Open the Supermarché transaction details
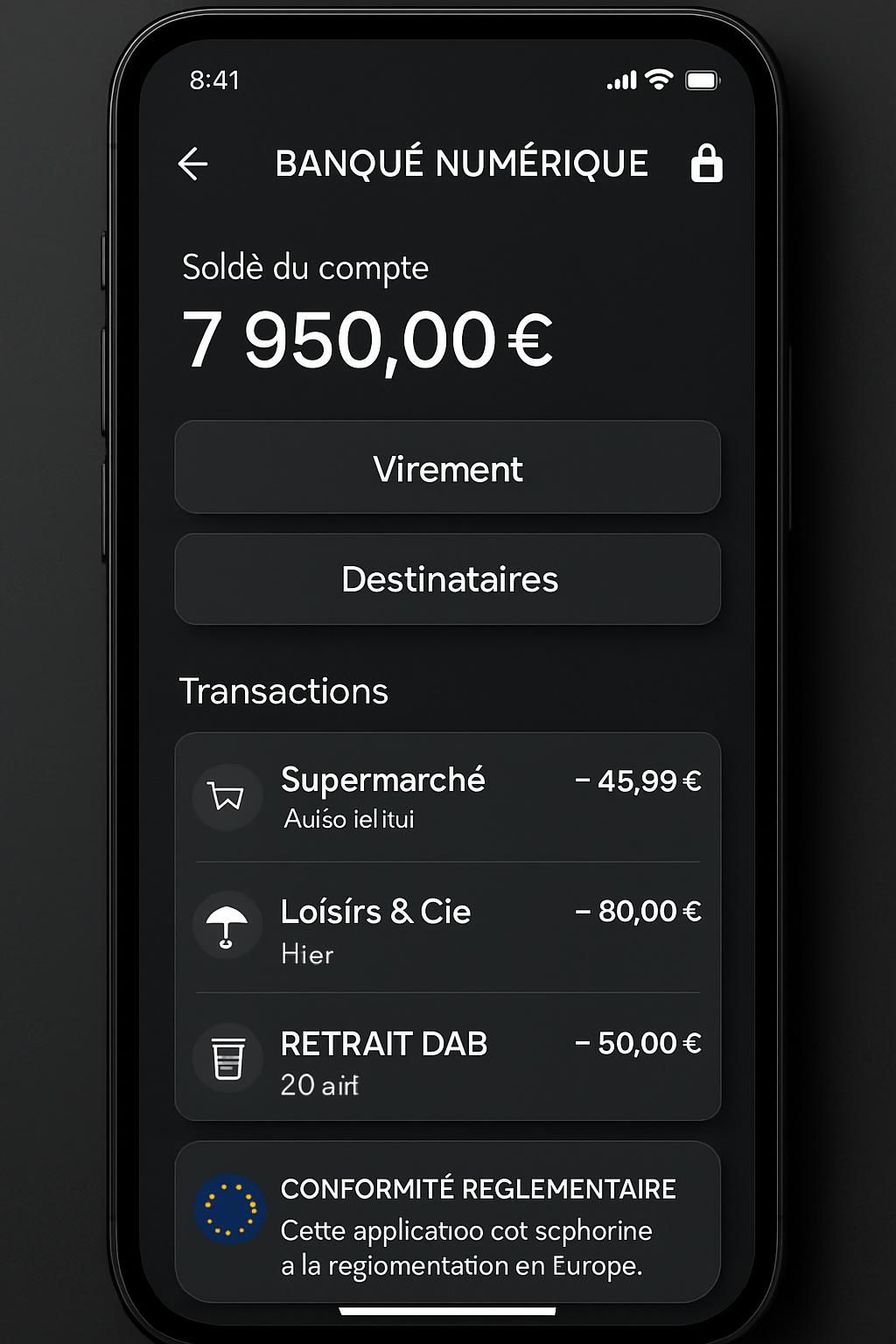The height and width of the screenshot is (1344, 896). pyautogui.click(x=448, y=796)
